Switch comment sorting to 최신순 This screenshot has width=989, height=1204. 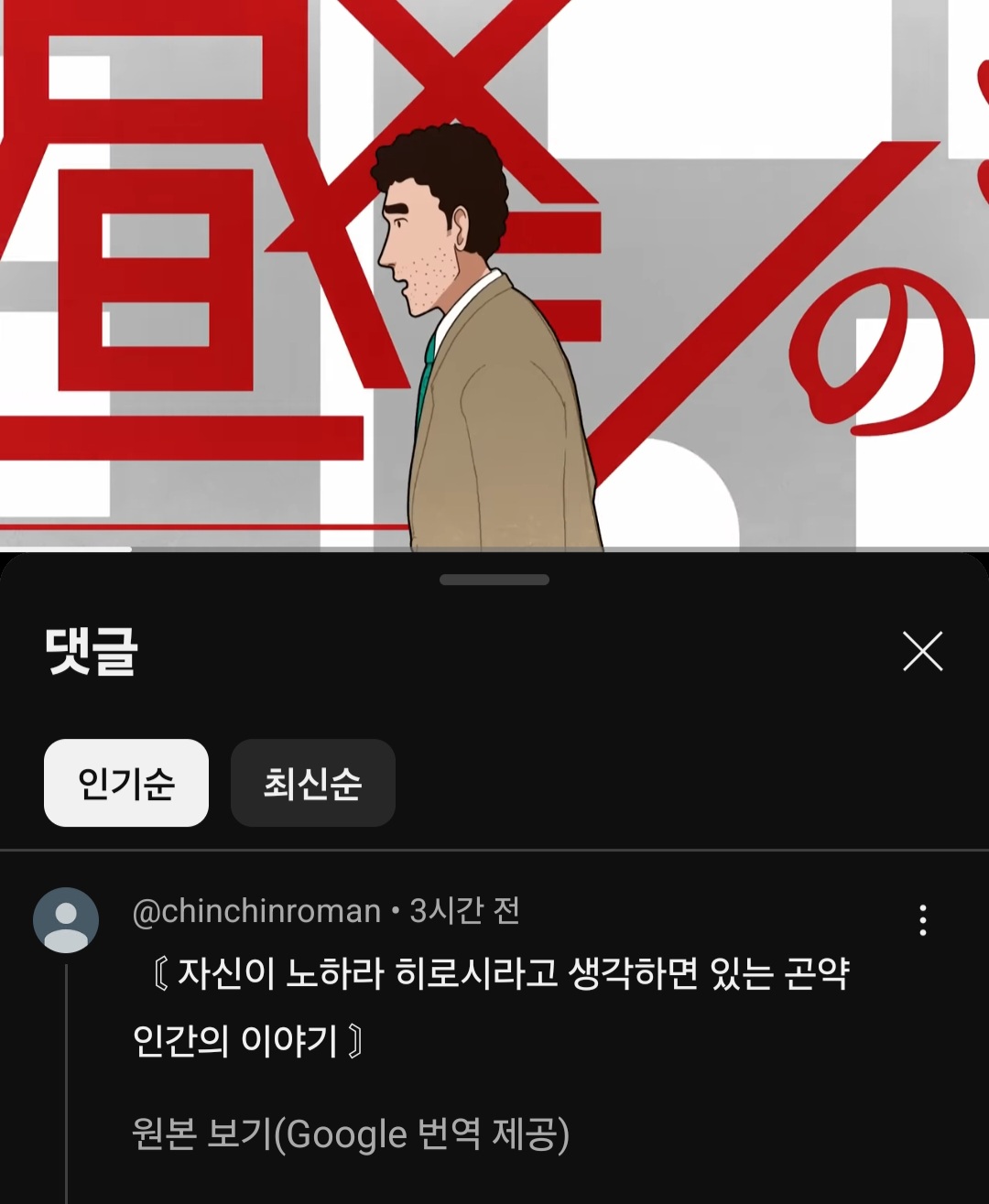pyautogui.click(x=312, y=783)
